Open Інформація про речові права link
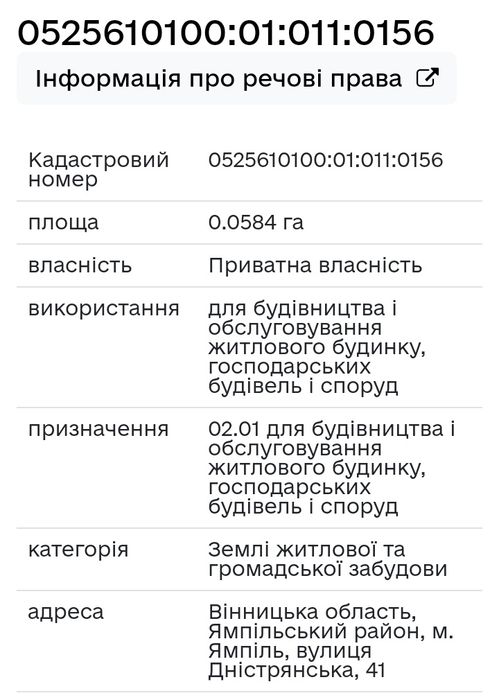 coord(237,79)
